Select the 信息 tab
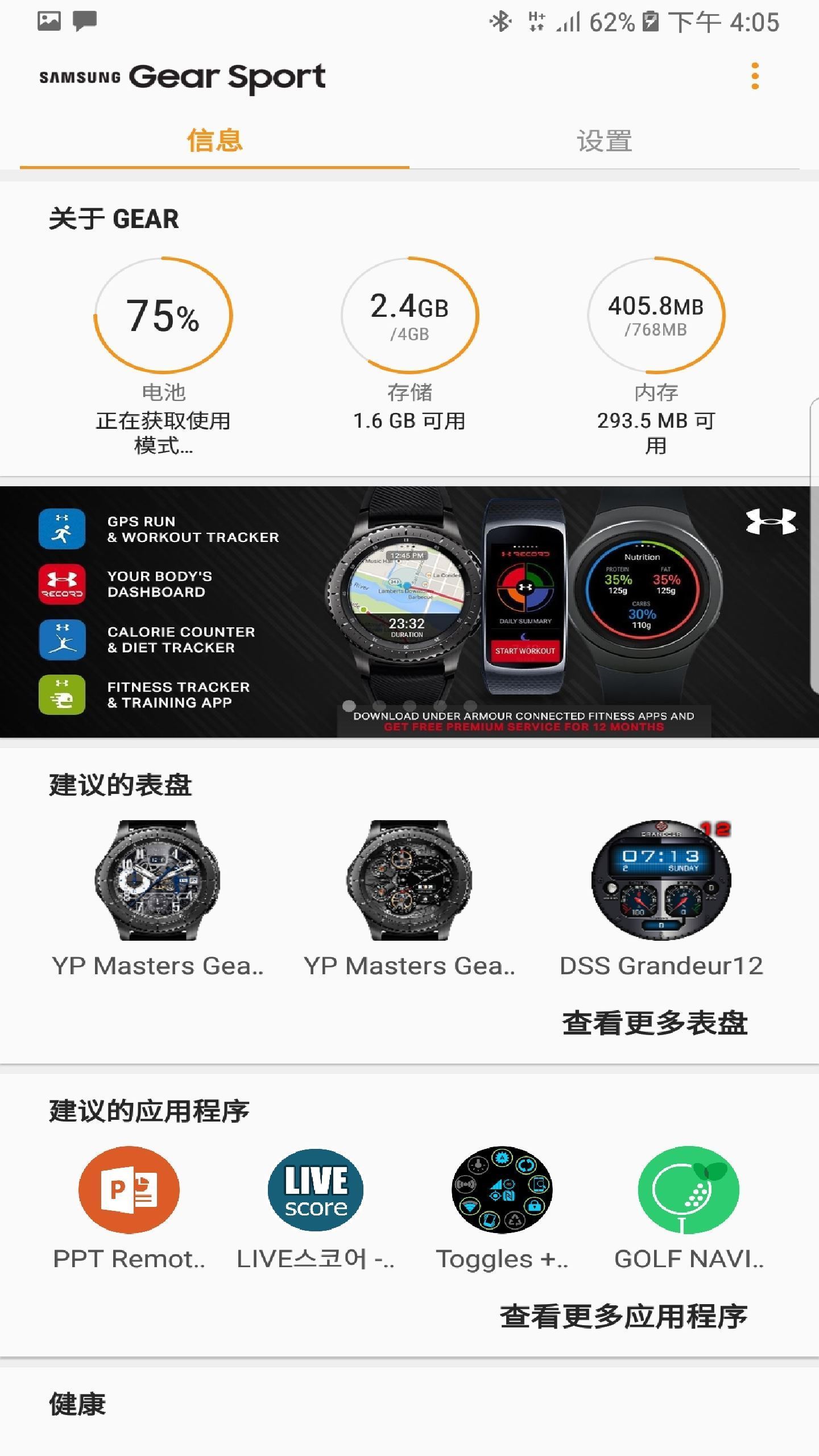819x1456 pixels. tap(215, 139)
